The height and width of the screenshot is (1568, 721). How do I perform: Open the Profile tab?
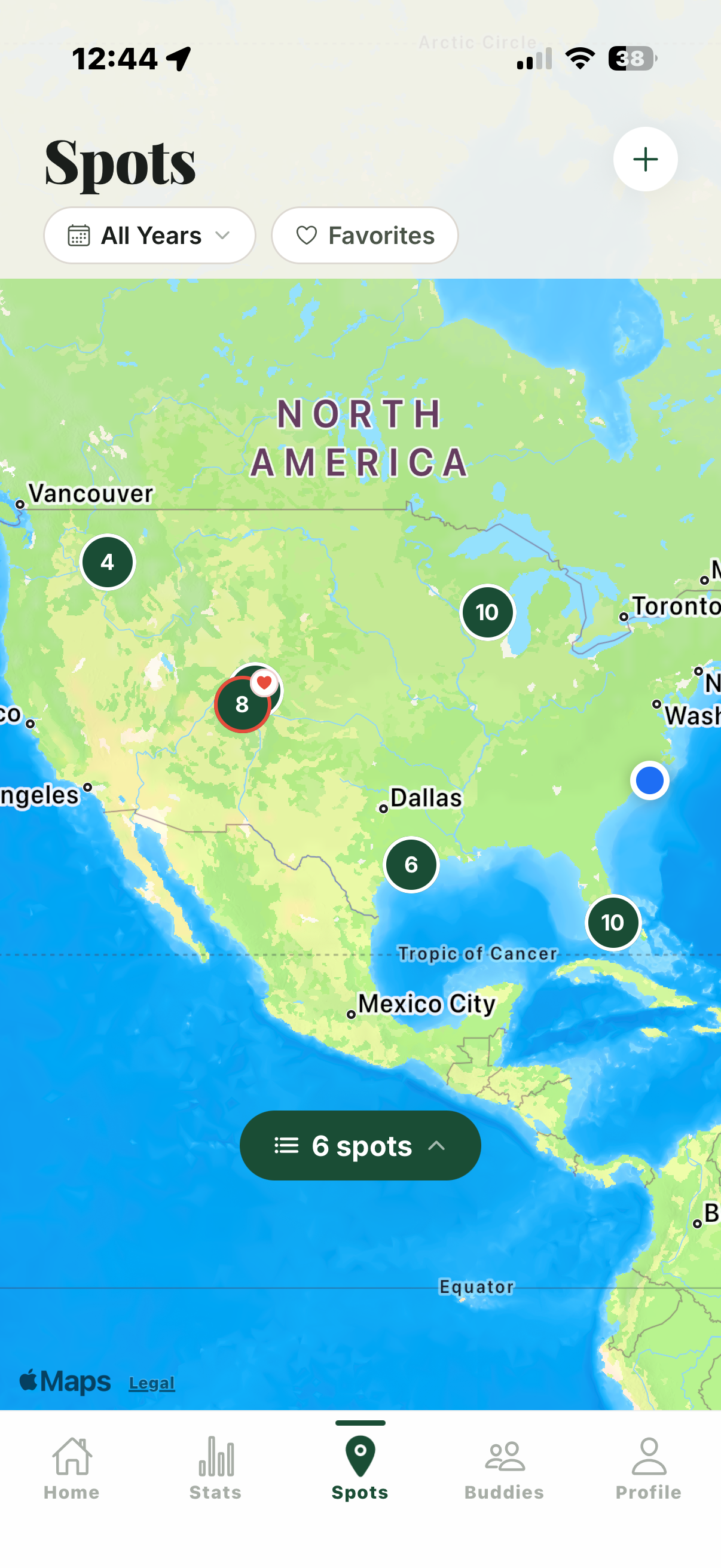pyautogui.click(x=649, y=1468)
